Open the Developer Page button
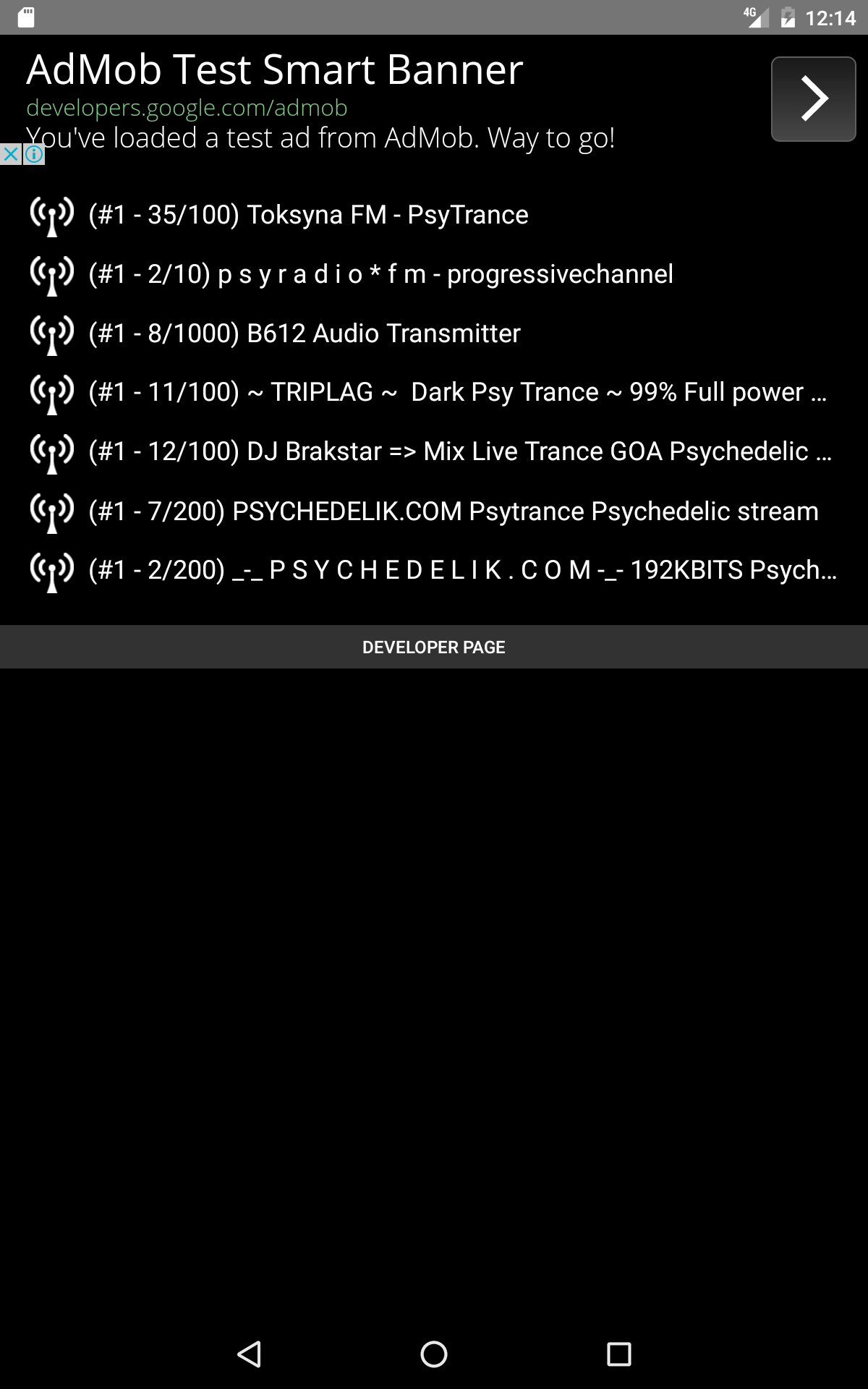 pyautogui.click(x=434, y=647)
